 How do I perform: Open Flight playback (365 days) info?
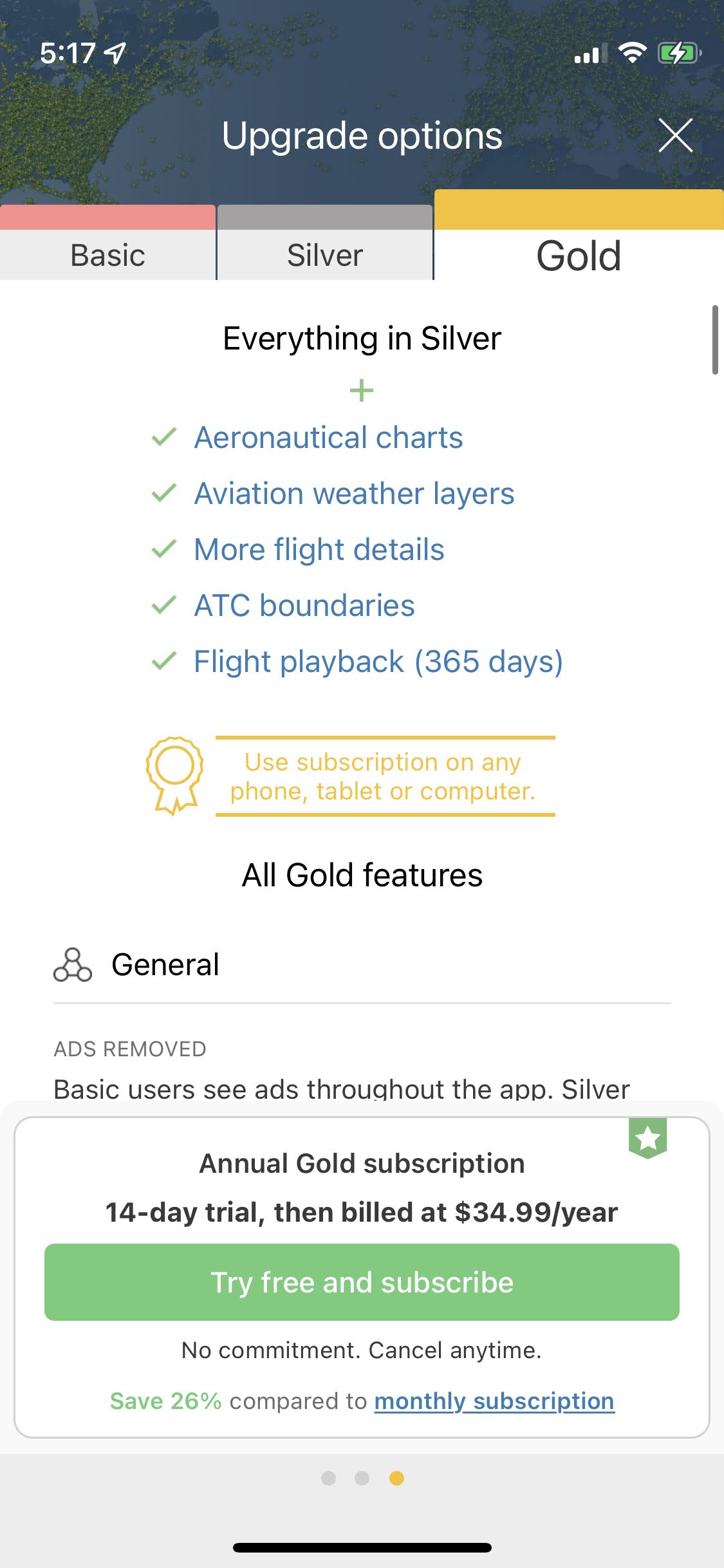point(378,662)
